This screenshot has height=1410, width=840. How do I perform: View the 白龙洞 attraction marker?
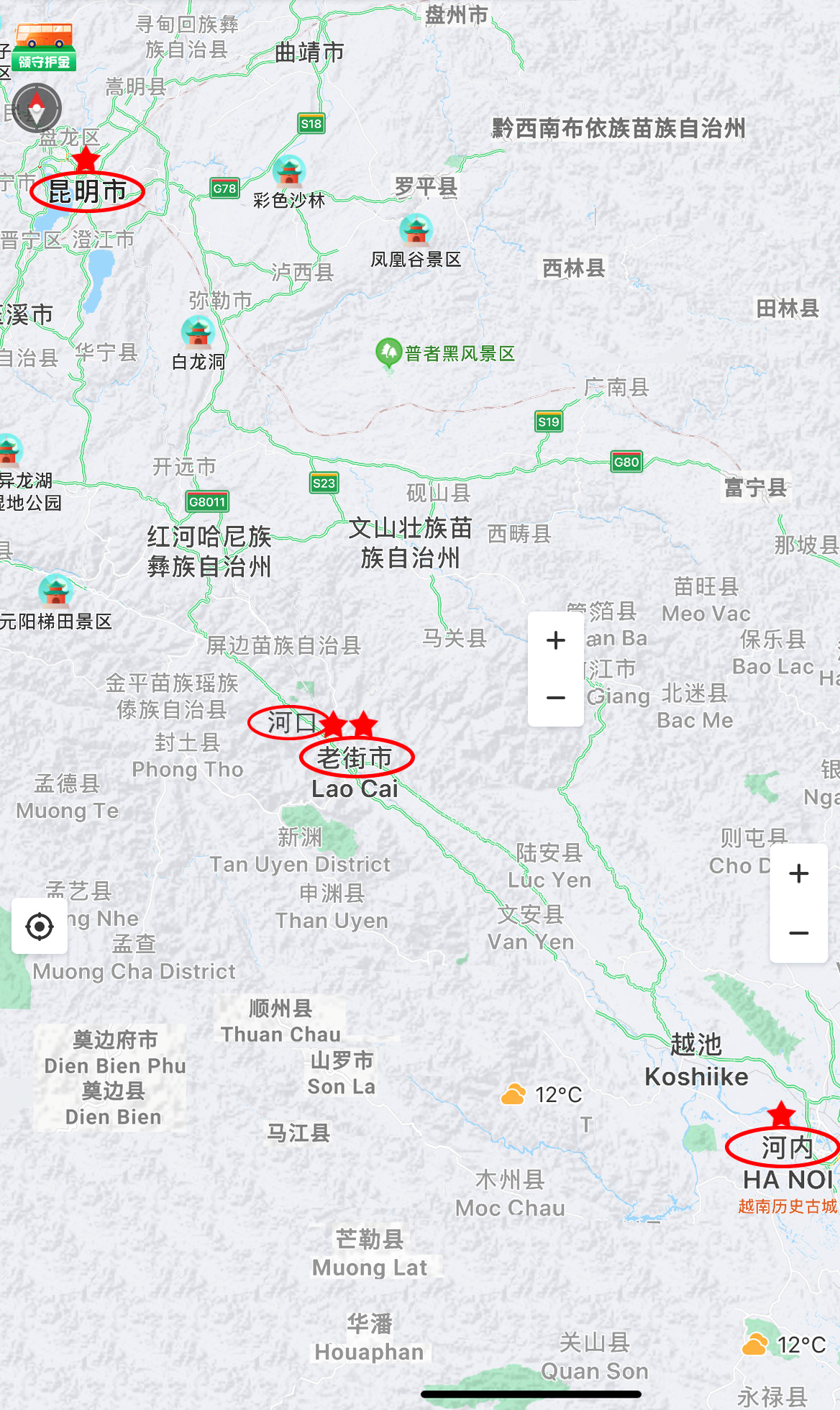[198, 332]
